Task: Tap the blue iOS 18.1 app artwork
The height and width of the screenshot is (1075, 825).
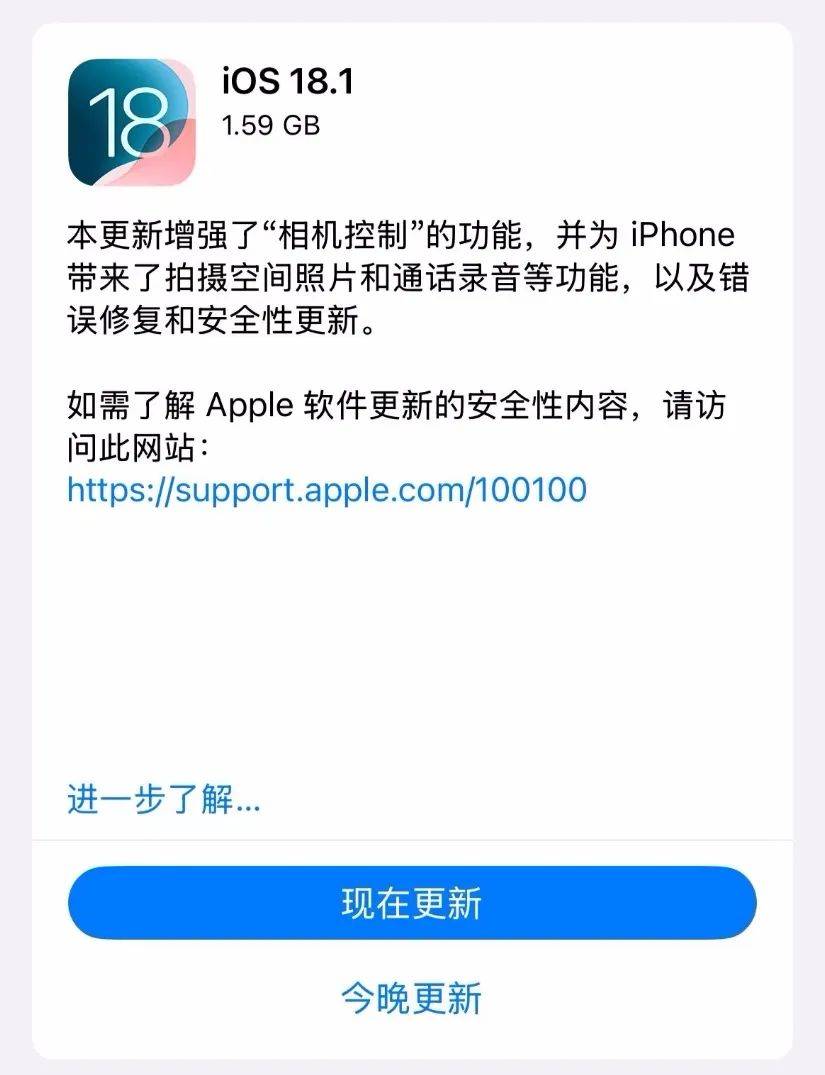Action: [x=131, y=121]
